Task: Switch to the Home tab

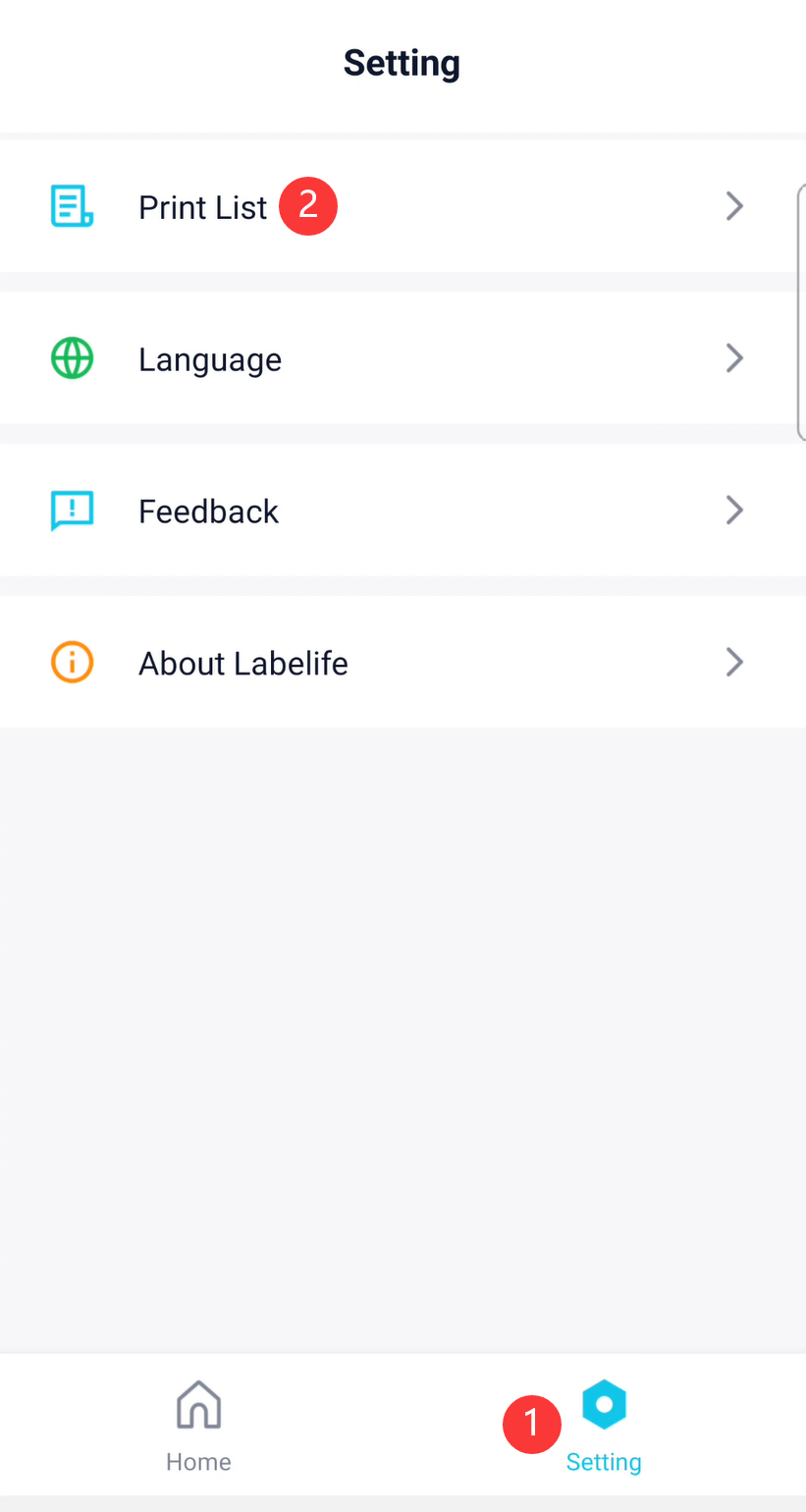Action: 199,1426
